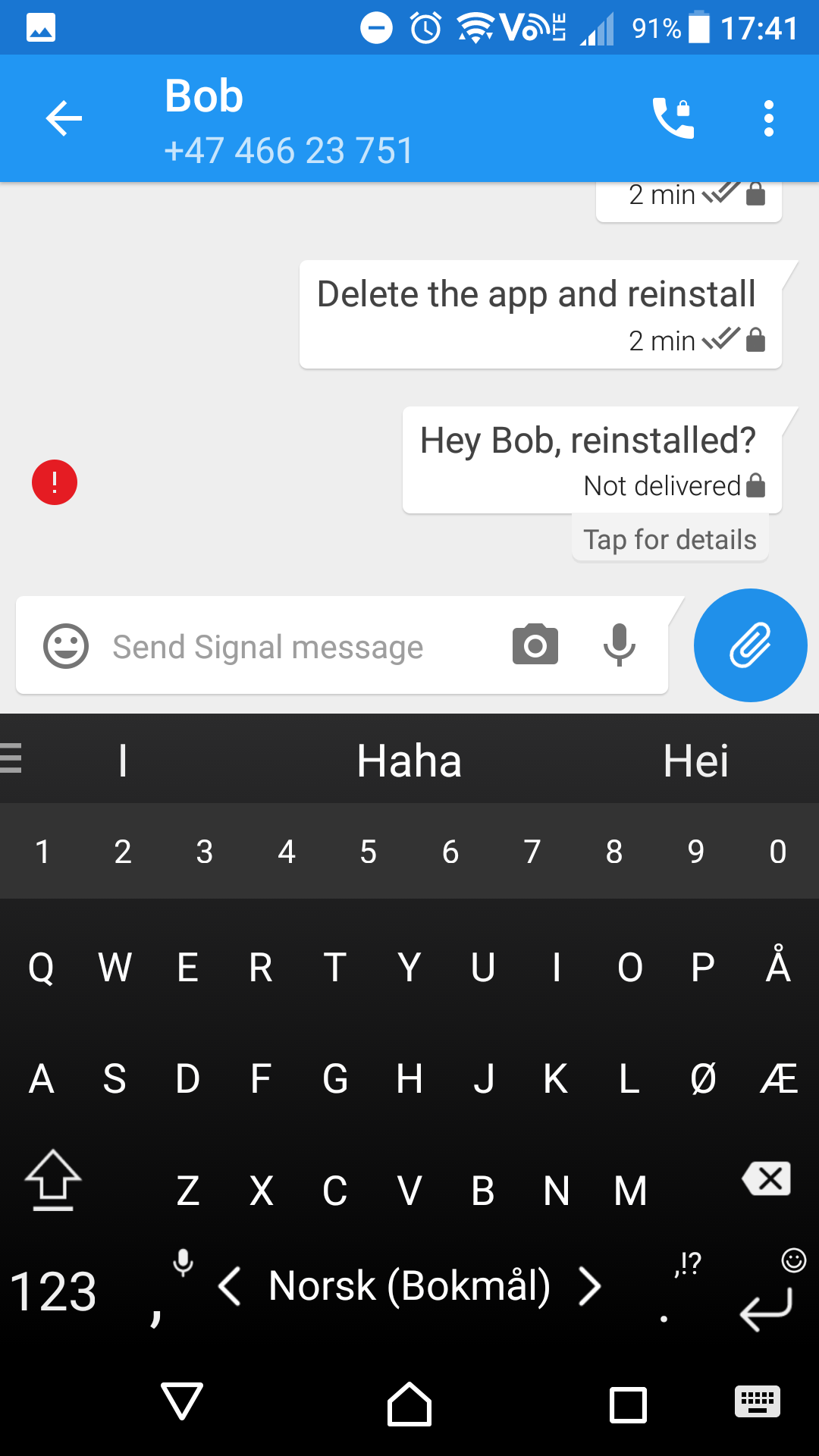The height and width of the screenshot is (1456, 819).
Task: Open the camera to attach a photo
Action: click(535, 645)
